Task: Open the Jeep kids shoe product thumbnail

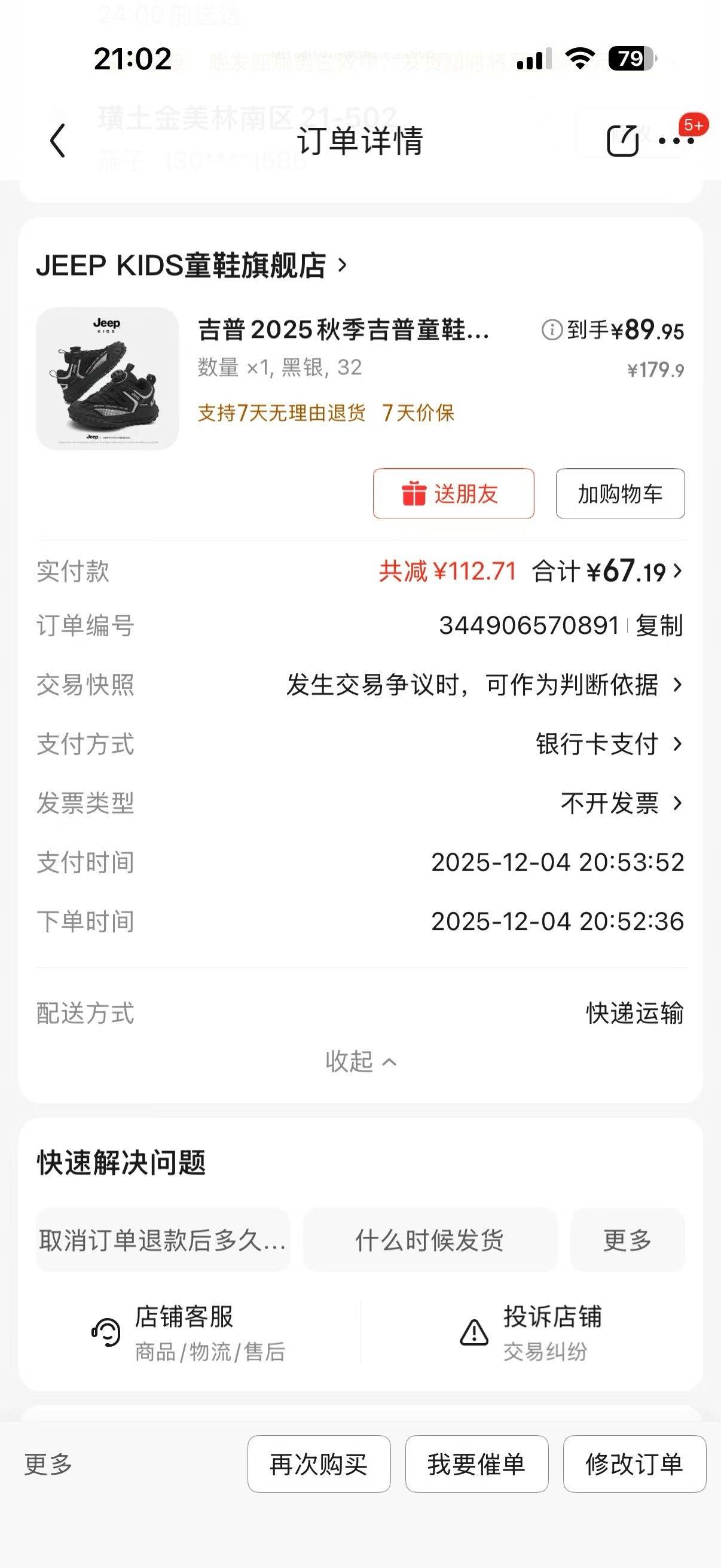Action: tap(108, 379)
